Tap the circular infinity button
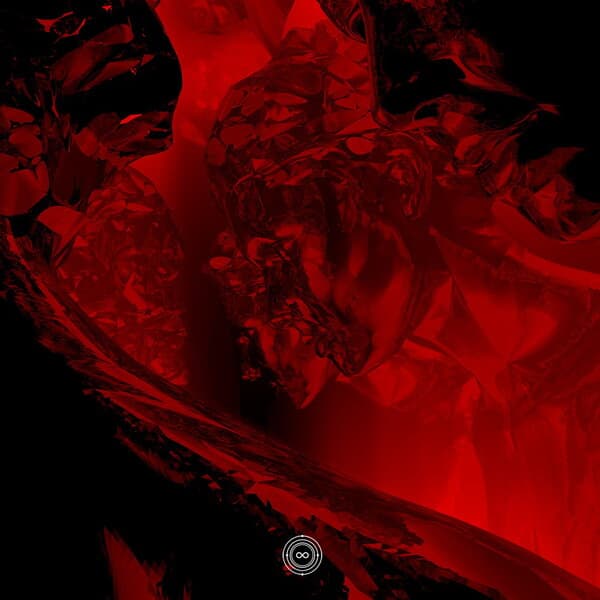Image resolution: width=600 pixels, height=600 pixels. click(x=300, y=554)
